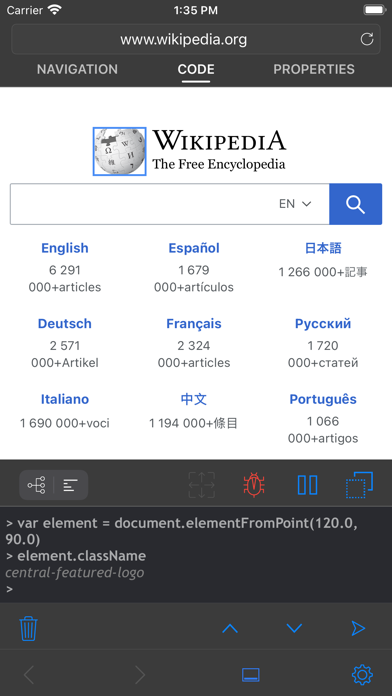The image size is (392, 696).
Task: Show previous console command with the up chevron
Action: (230, 628)
